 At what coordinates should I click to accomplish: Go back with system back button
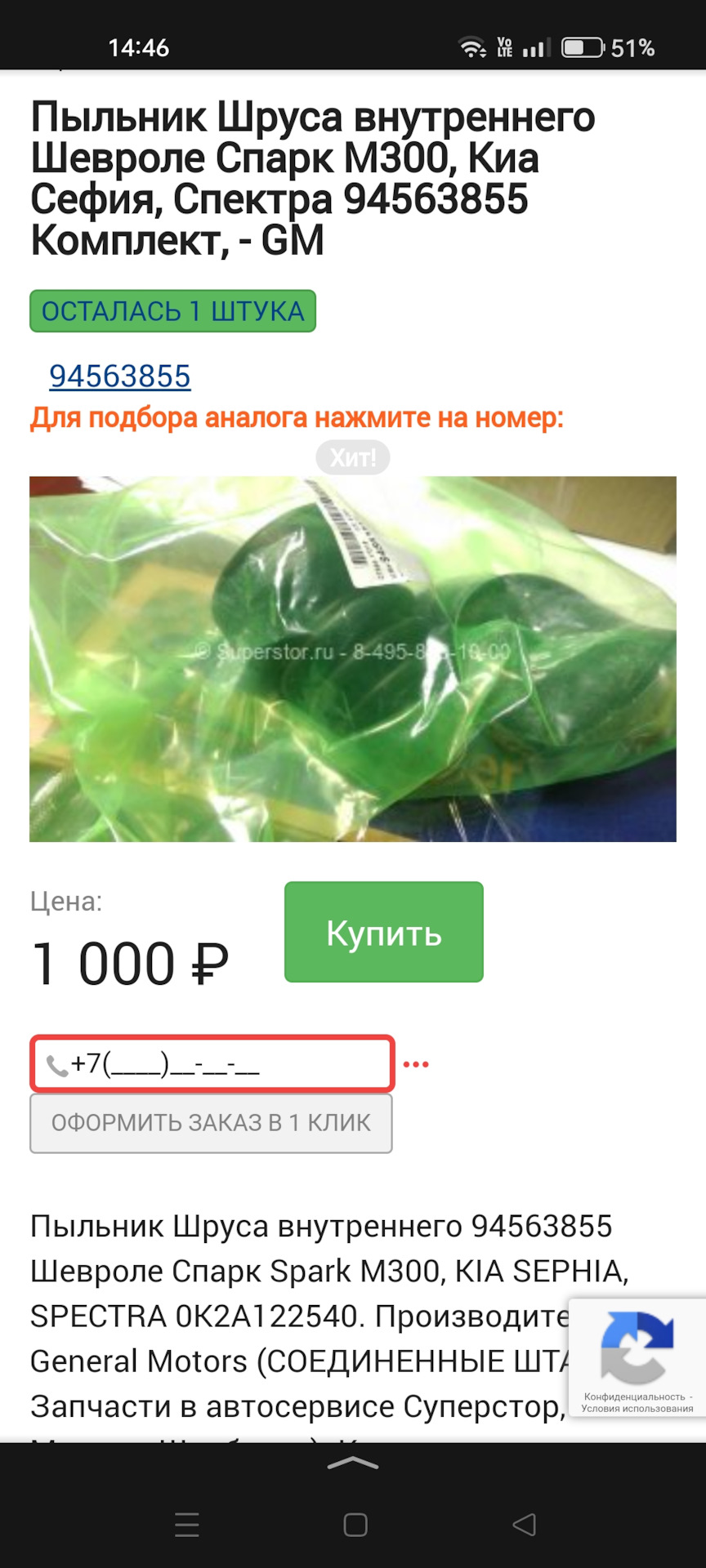[x=523, y=1525]
